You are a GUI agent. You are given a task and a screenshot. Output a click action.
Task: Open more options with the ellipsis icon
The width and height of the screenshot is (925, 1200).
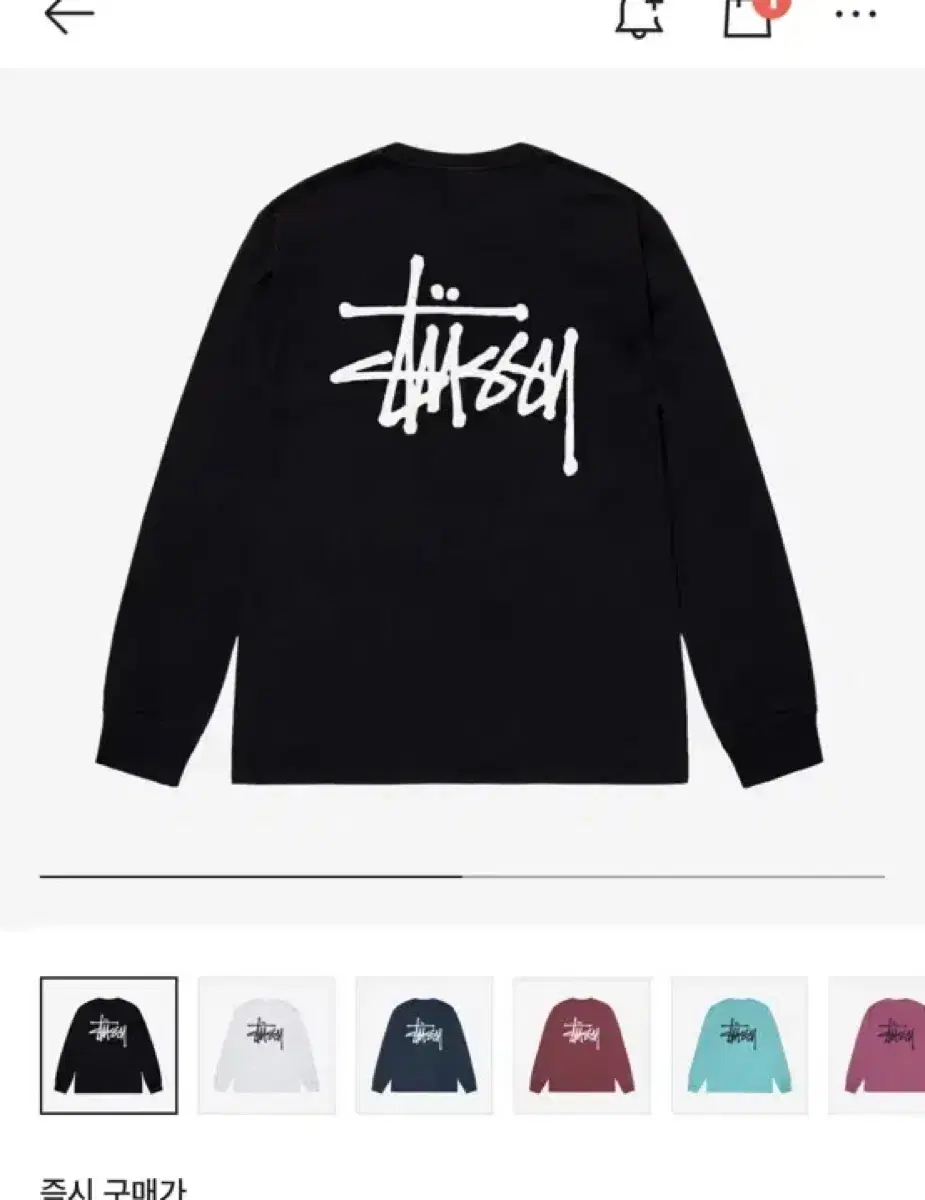coord(853,18)
